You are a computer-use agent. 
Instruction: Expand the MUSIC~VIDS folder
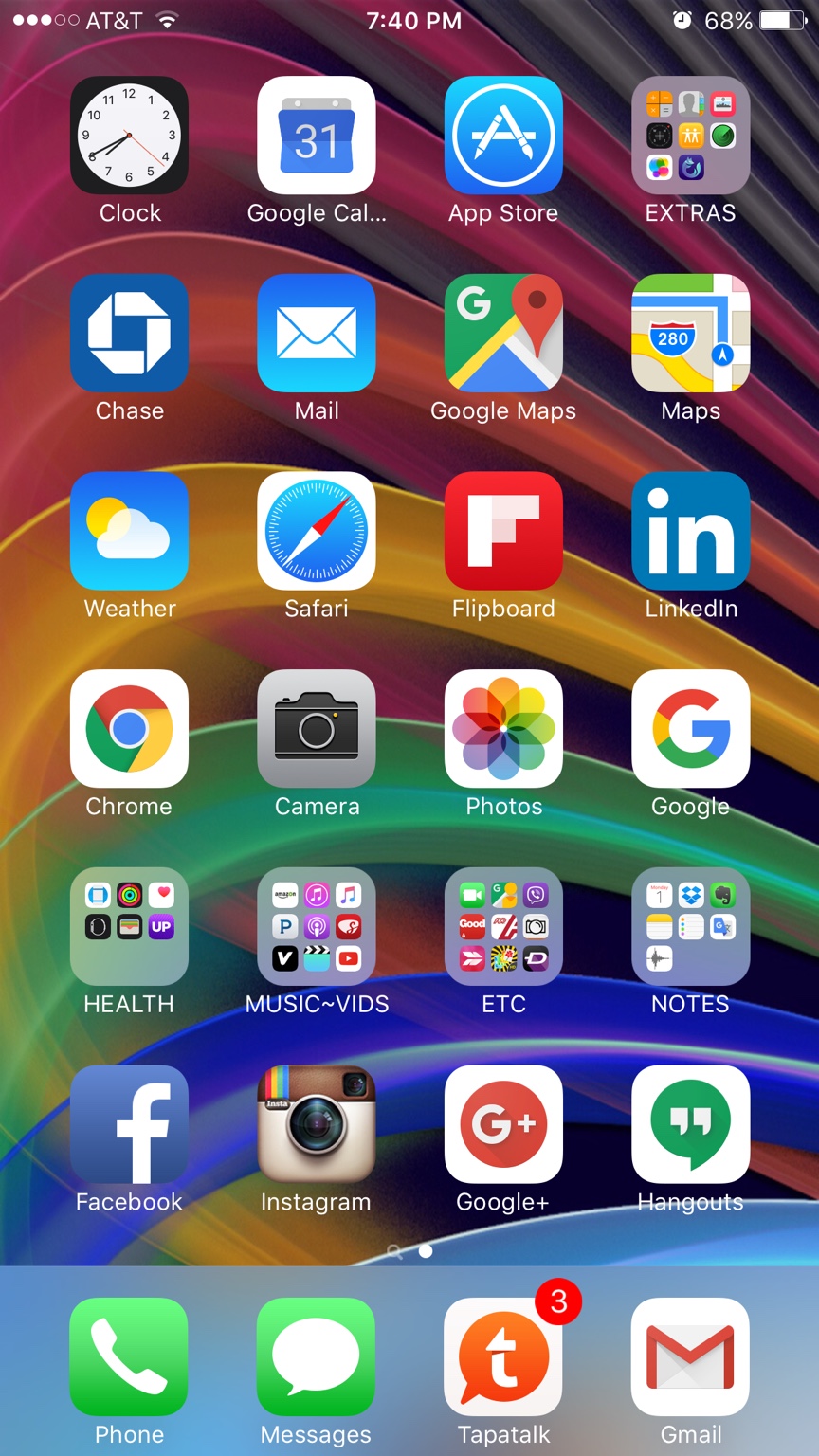[317, 926]
